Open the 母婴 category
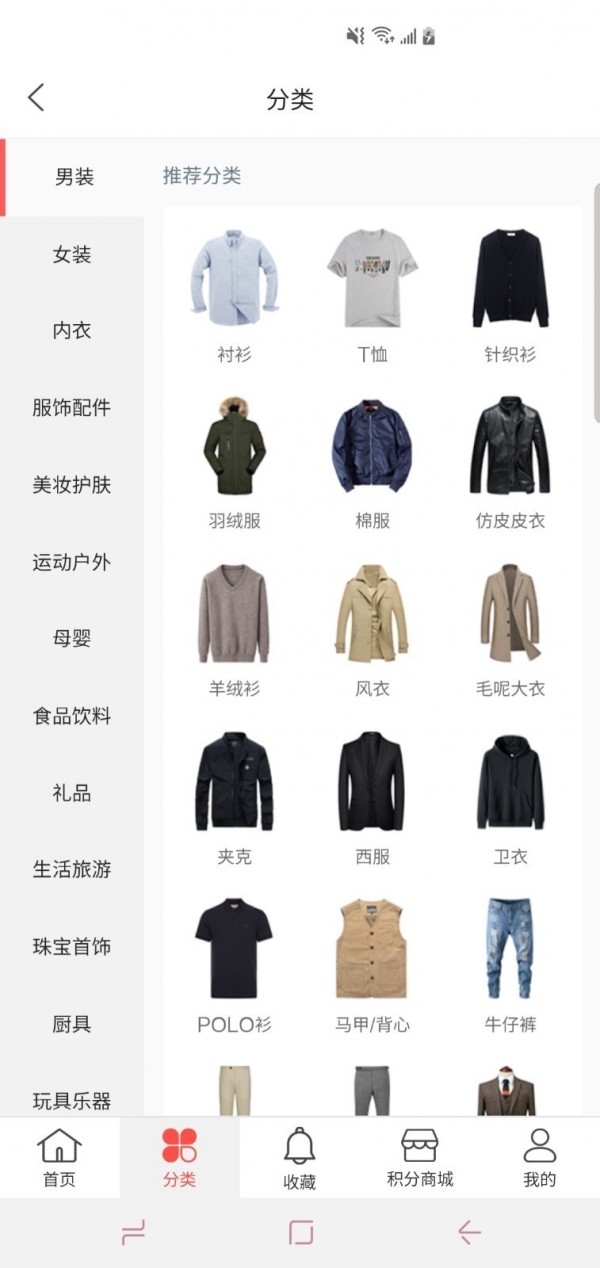Screen dimensions: 600x1268 (x=72, y=638)
